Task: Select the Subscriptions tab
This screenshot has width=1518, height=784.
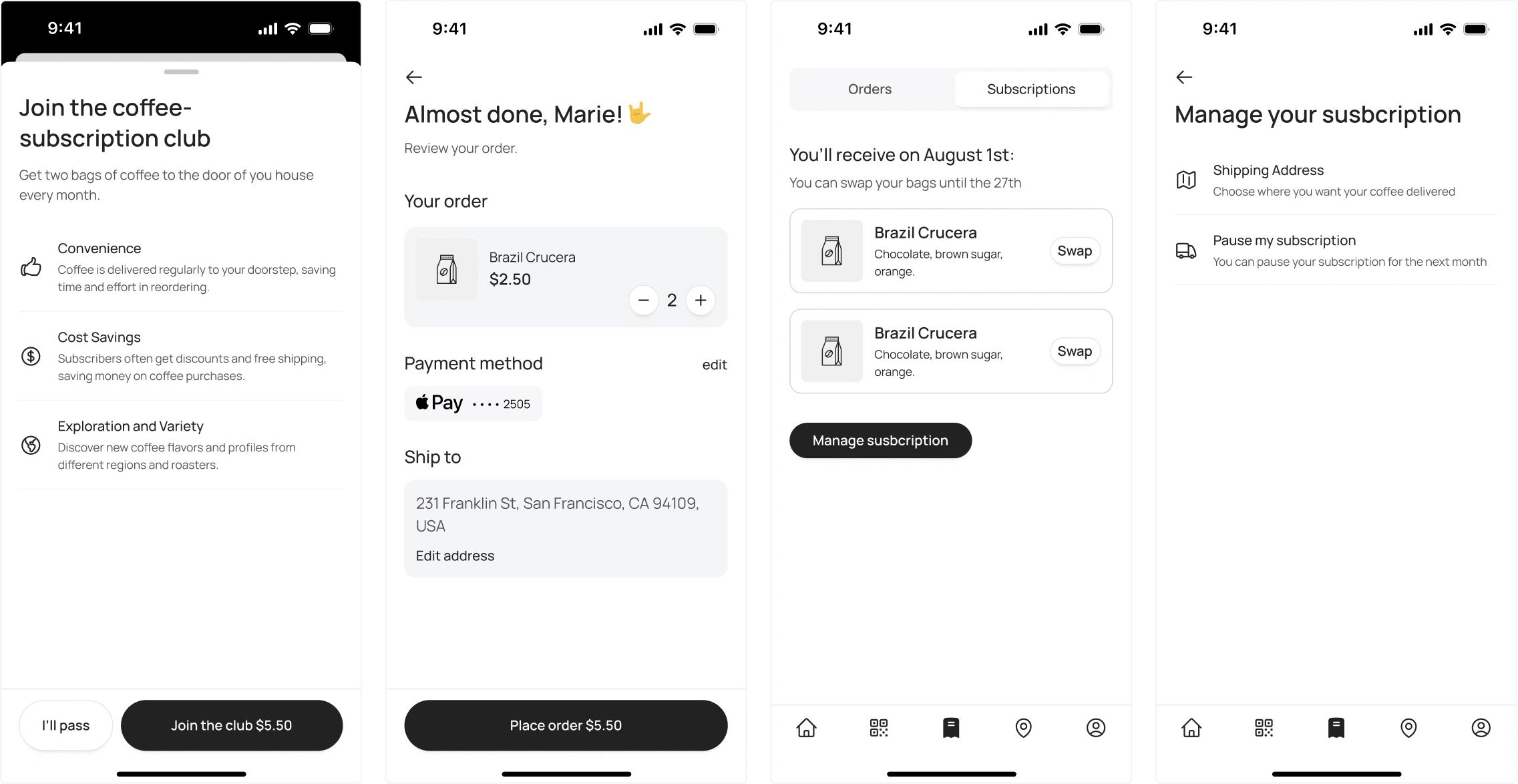Action: click(x=1030, y=89)
